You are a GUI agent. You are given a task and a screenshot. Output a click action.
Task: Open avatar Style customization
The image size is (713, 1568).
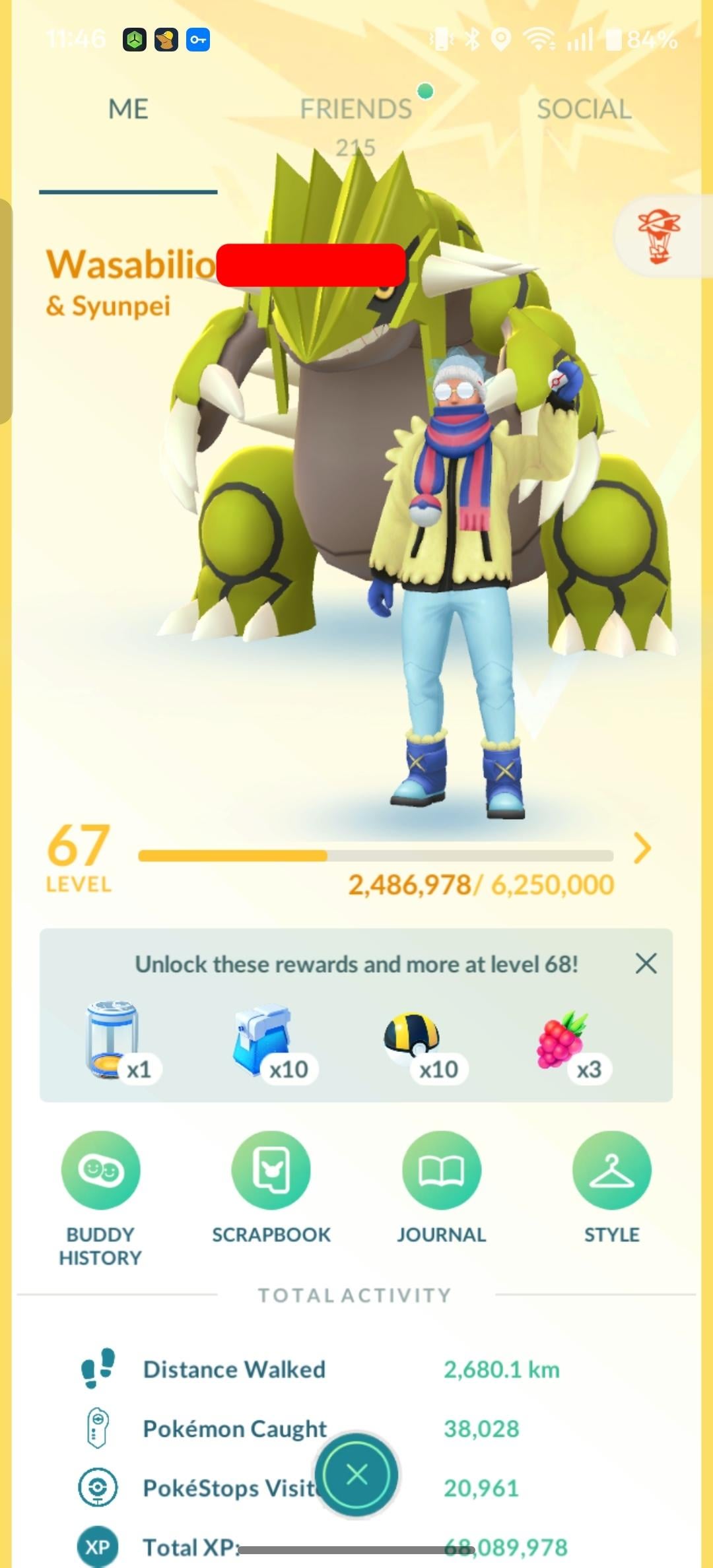pos(611,1171)
